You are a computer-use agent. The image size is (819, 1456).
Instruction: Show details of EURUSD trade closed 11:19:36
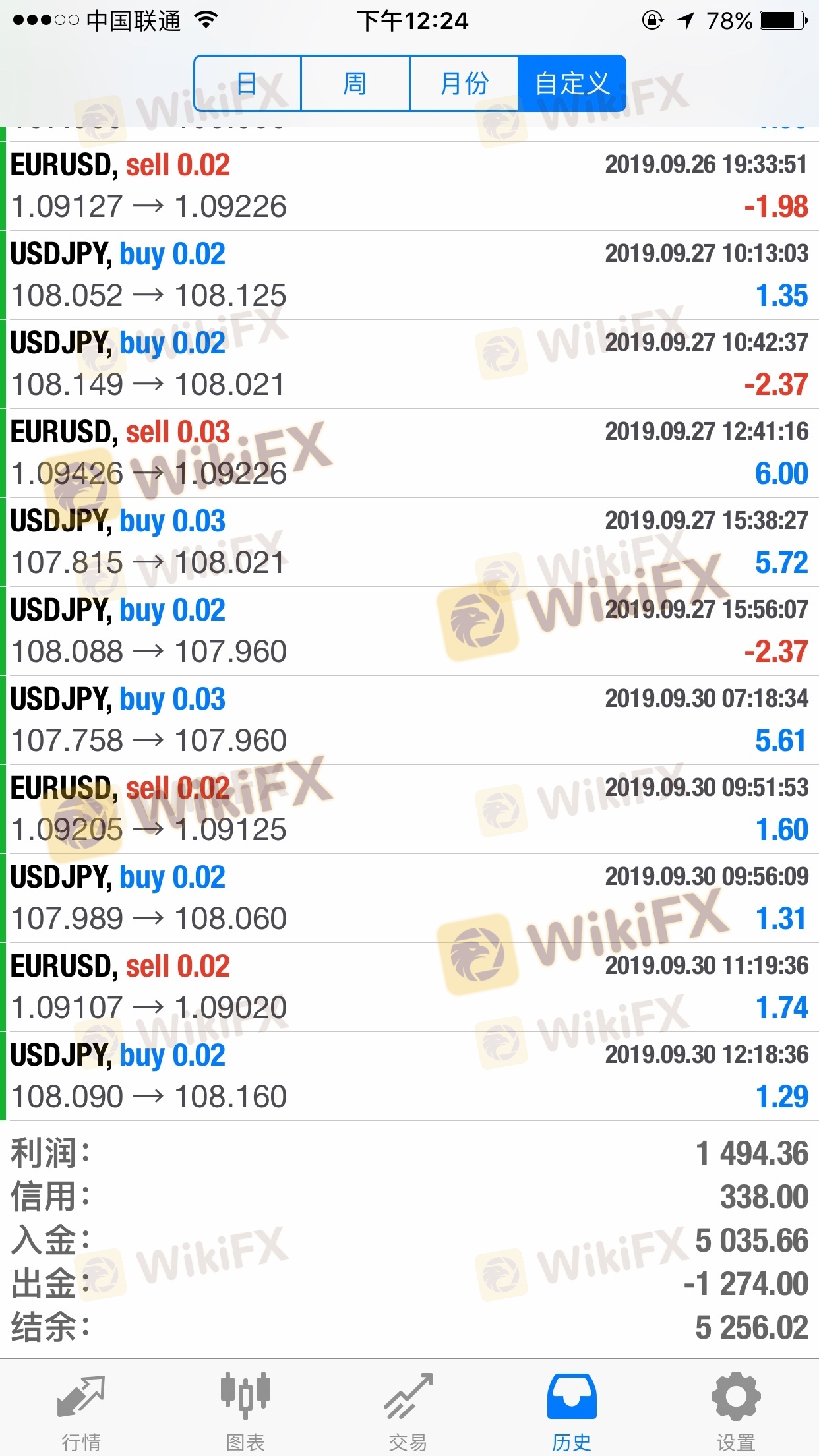(x=409, y=987)
